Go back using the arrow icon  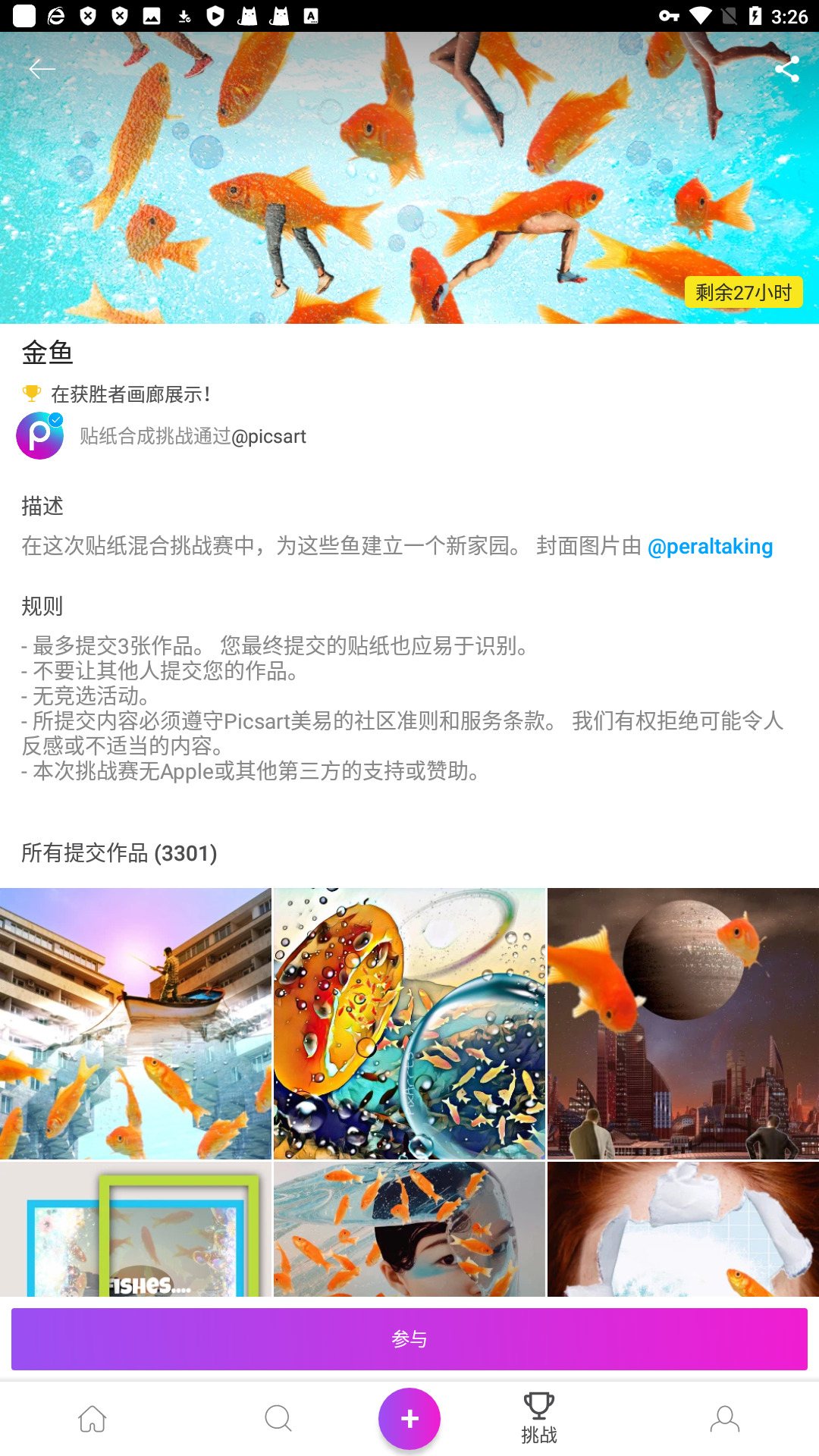pos(42,69)
